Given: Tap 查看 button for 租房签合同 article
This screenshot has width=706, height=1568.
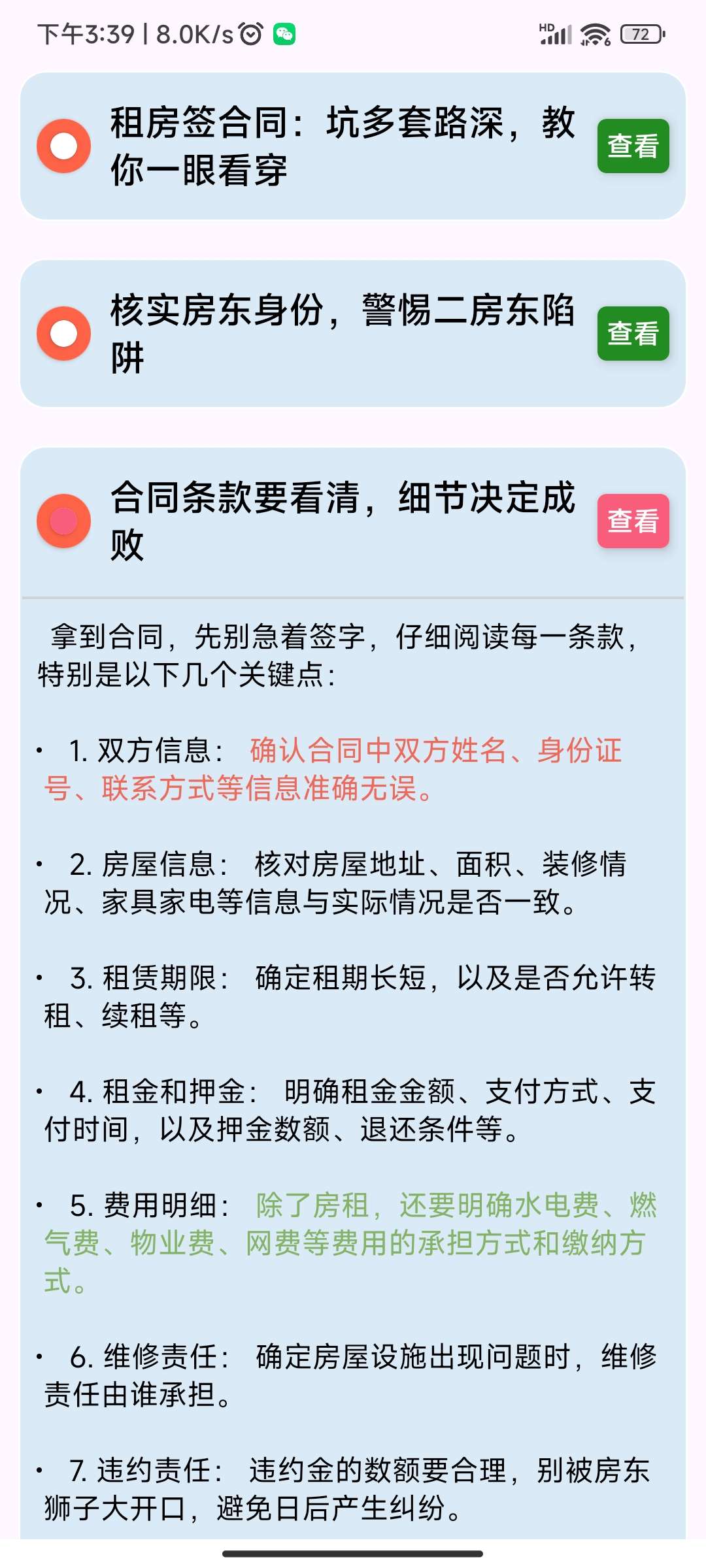Looking at the screenshot, I should click(633, 146).
